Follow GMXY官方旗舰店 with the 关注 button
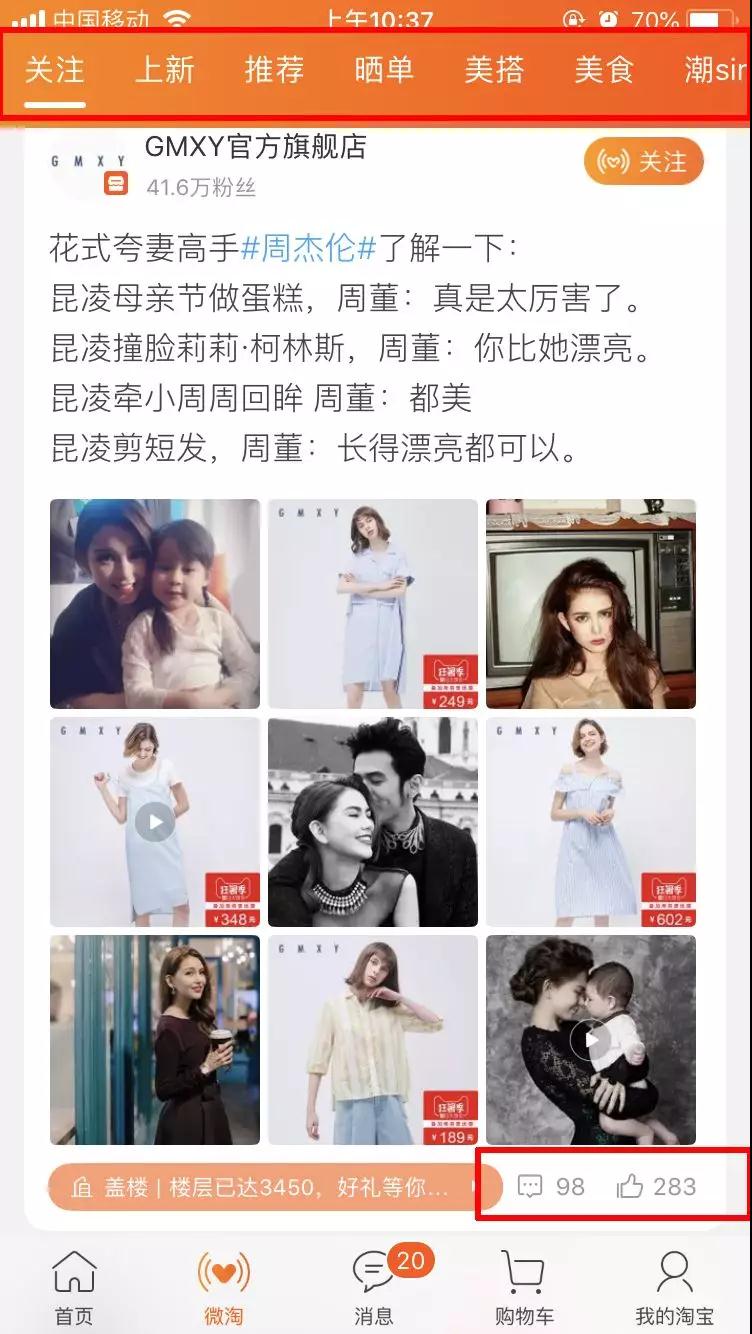 tap(644, 162)
